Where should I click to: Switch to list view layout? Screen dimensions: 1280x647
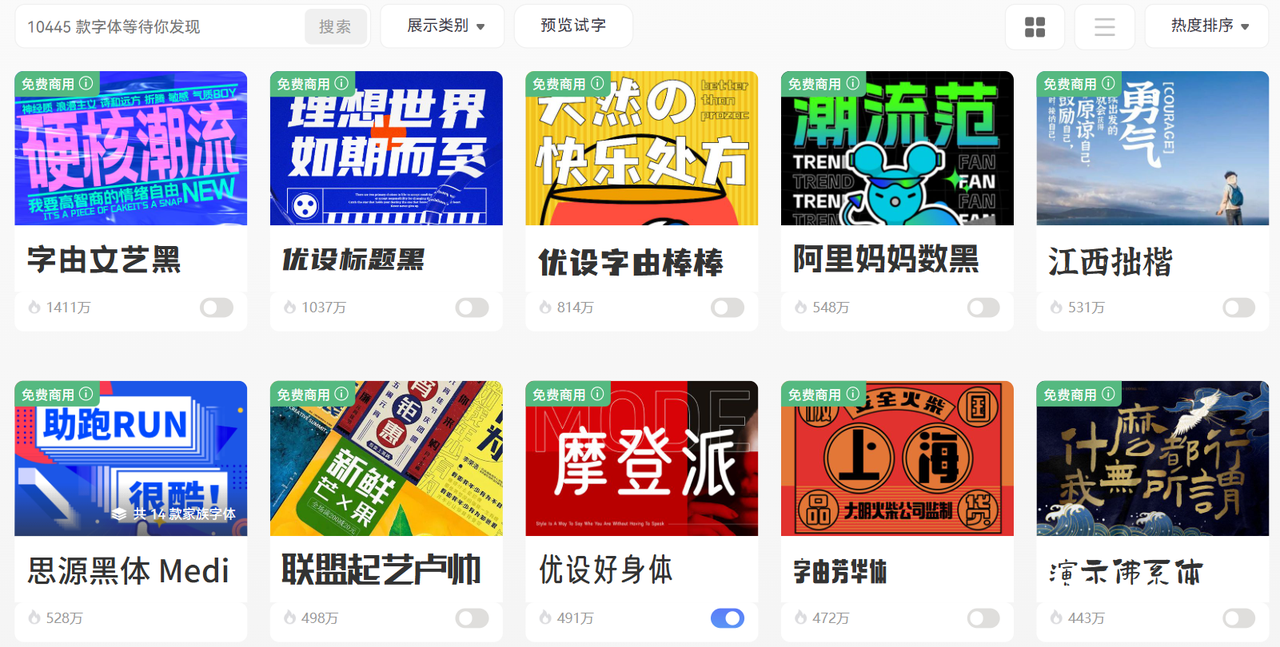(1104, 27)
